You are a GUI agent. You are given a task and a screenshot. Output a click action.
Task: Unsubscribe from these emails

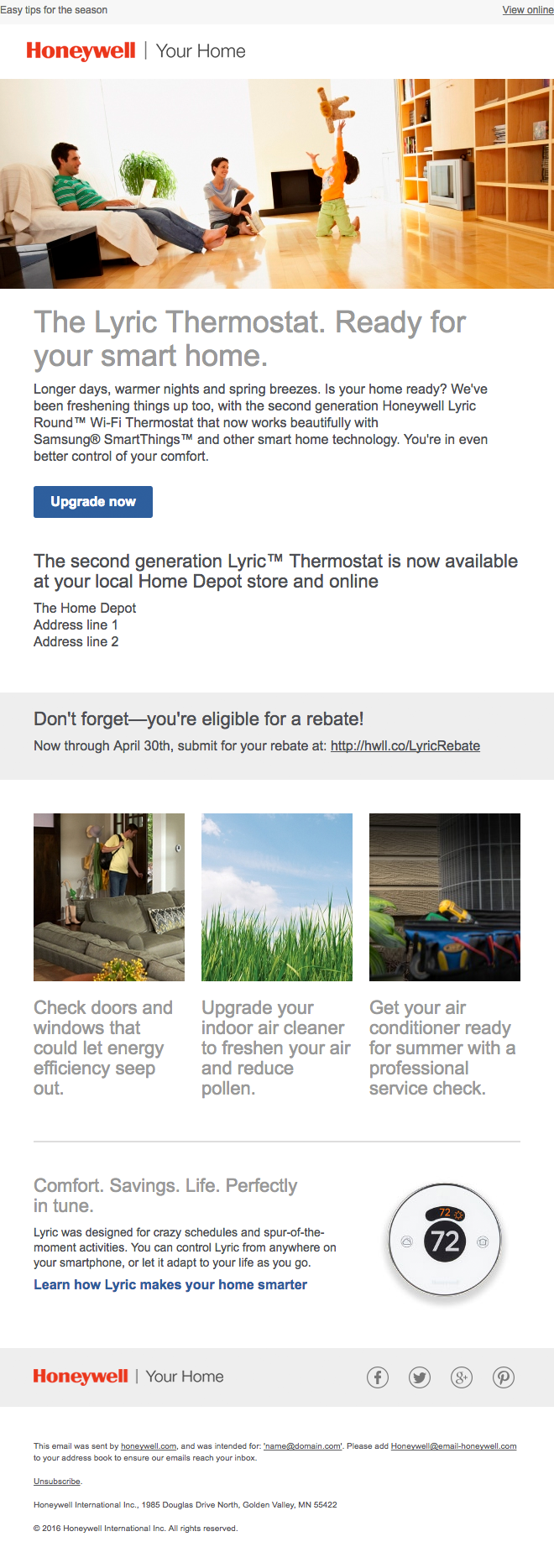pos(57,1482)
